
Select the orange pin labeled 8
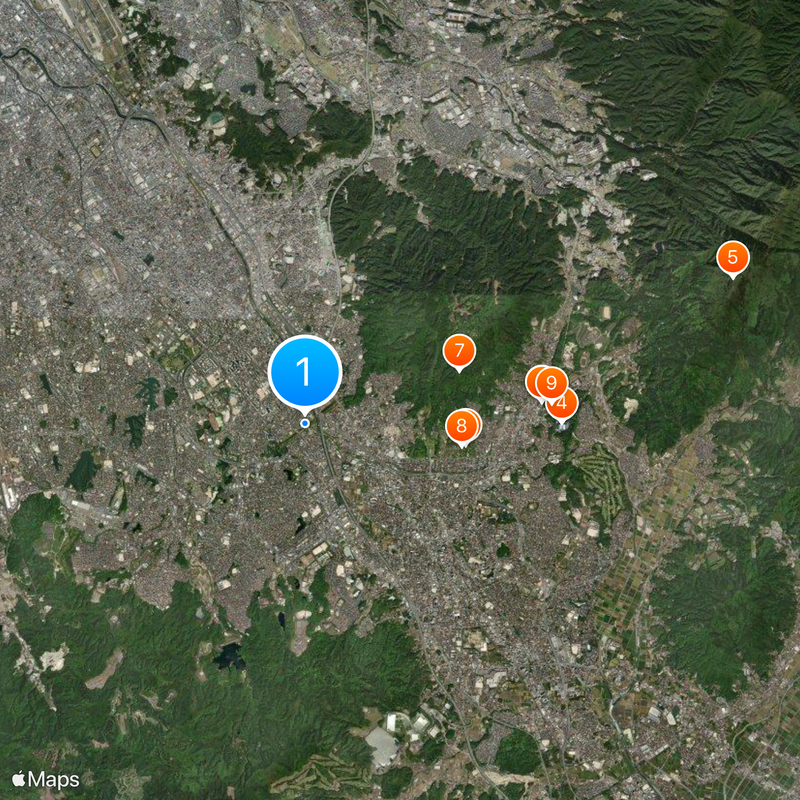click(x=460, y=426)
